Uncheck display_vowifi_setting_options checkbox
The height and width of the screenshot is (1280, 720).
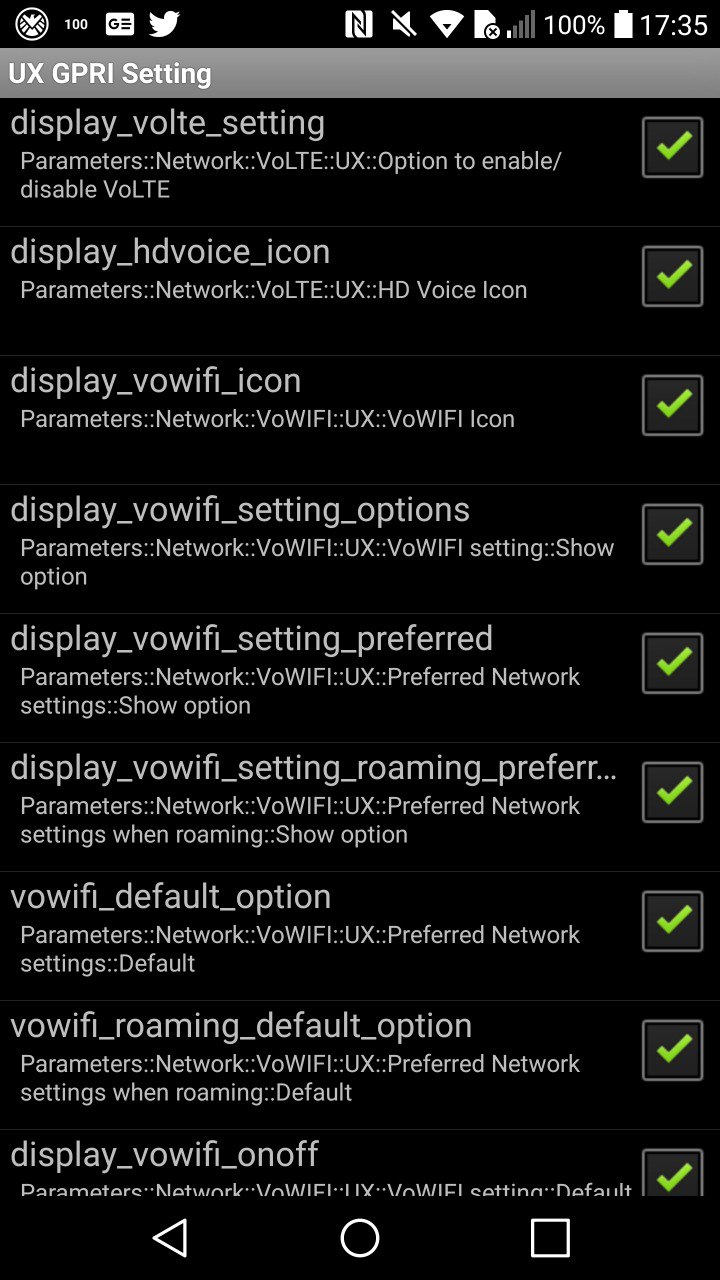click(672, 534)
